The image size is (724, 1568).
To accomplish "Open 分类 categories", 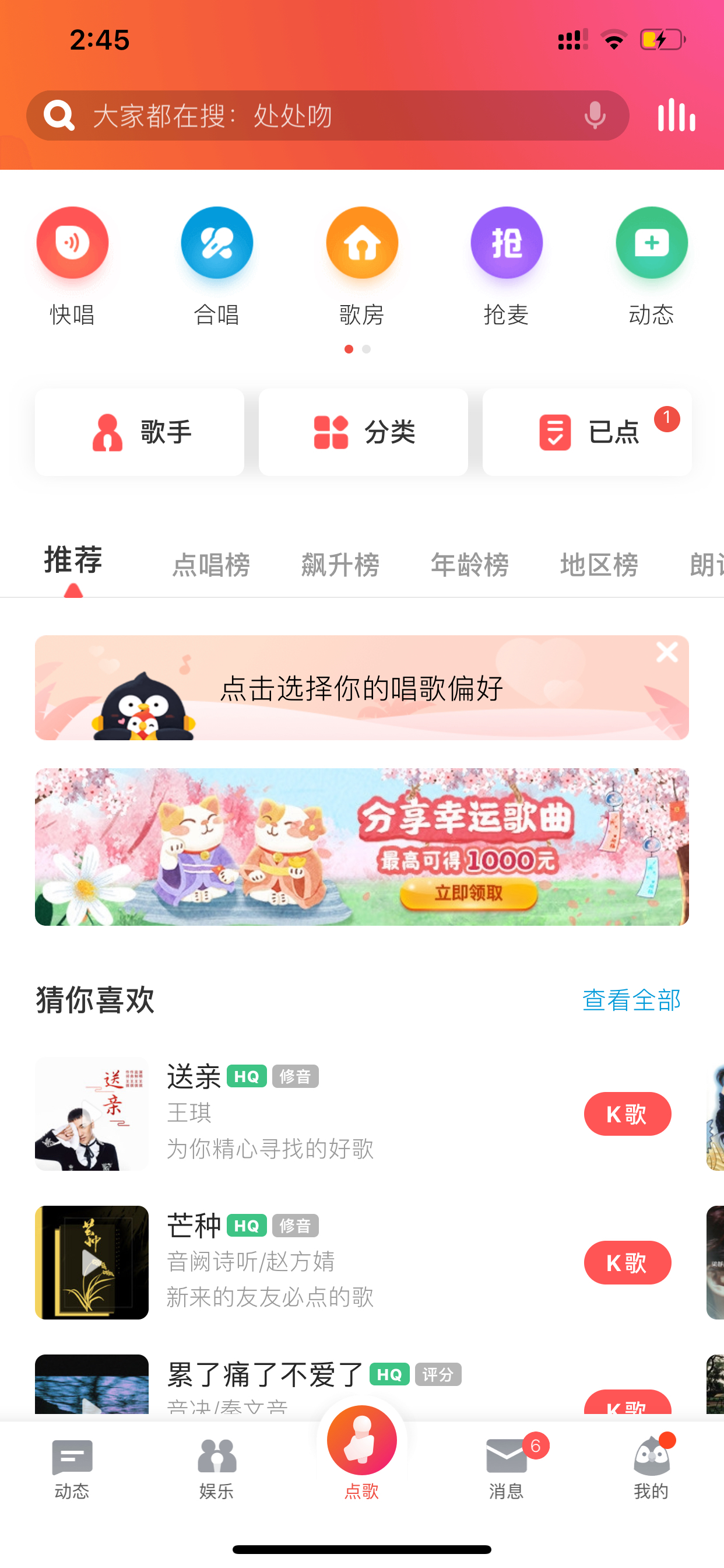I will coord(363,432).
